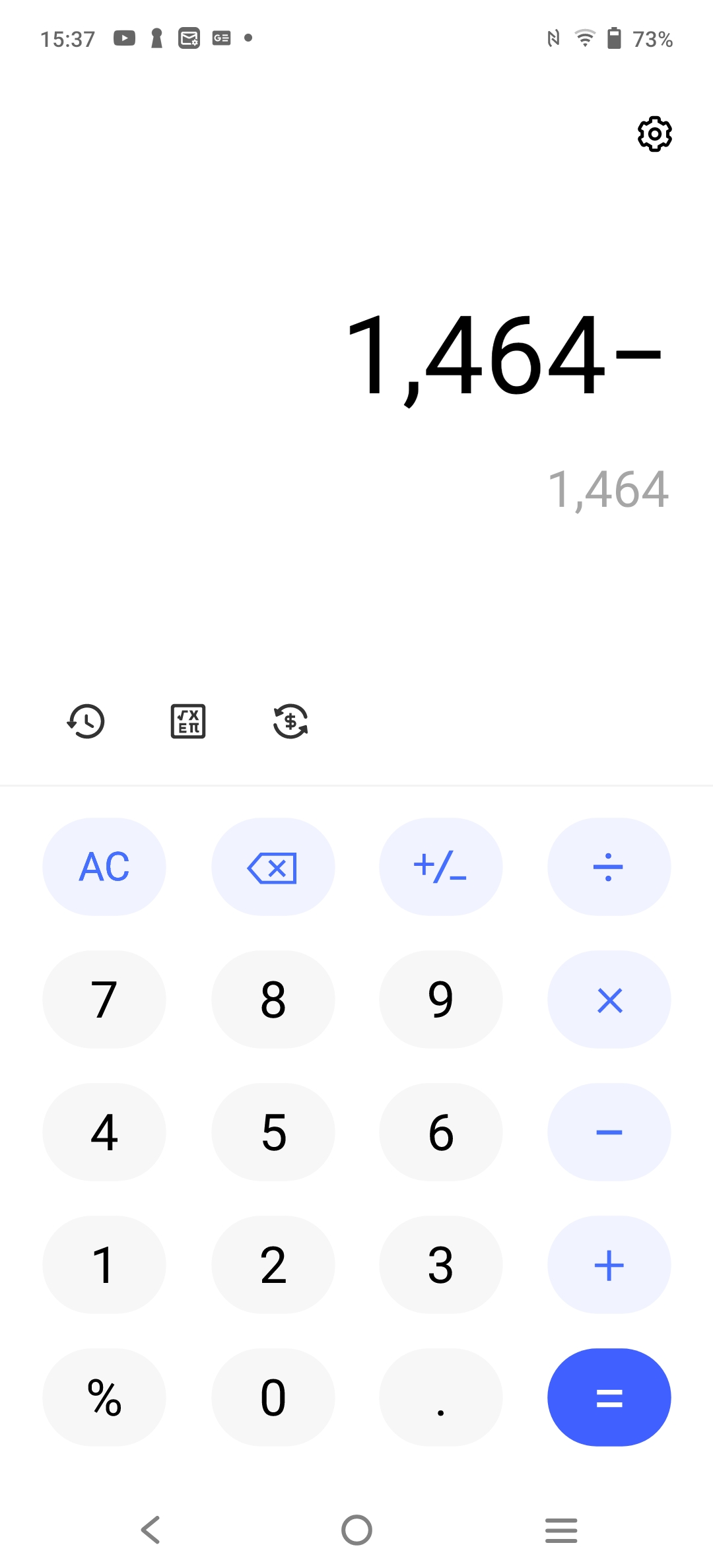This screenshot has width=713, height=1568.
Task: Enter digit 7
Action: coord(104,1000)
